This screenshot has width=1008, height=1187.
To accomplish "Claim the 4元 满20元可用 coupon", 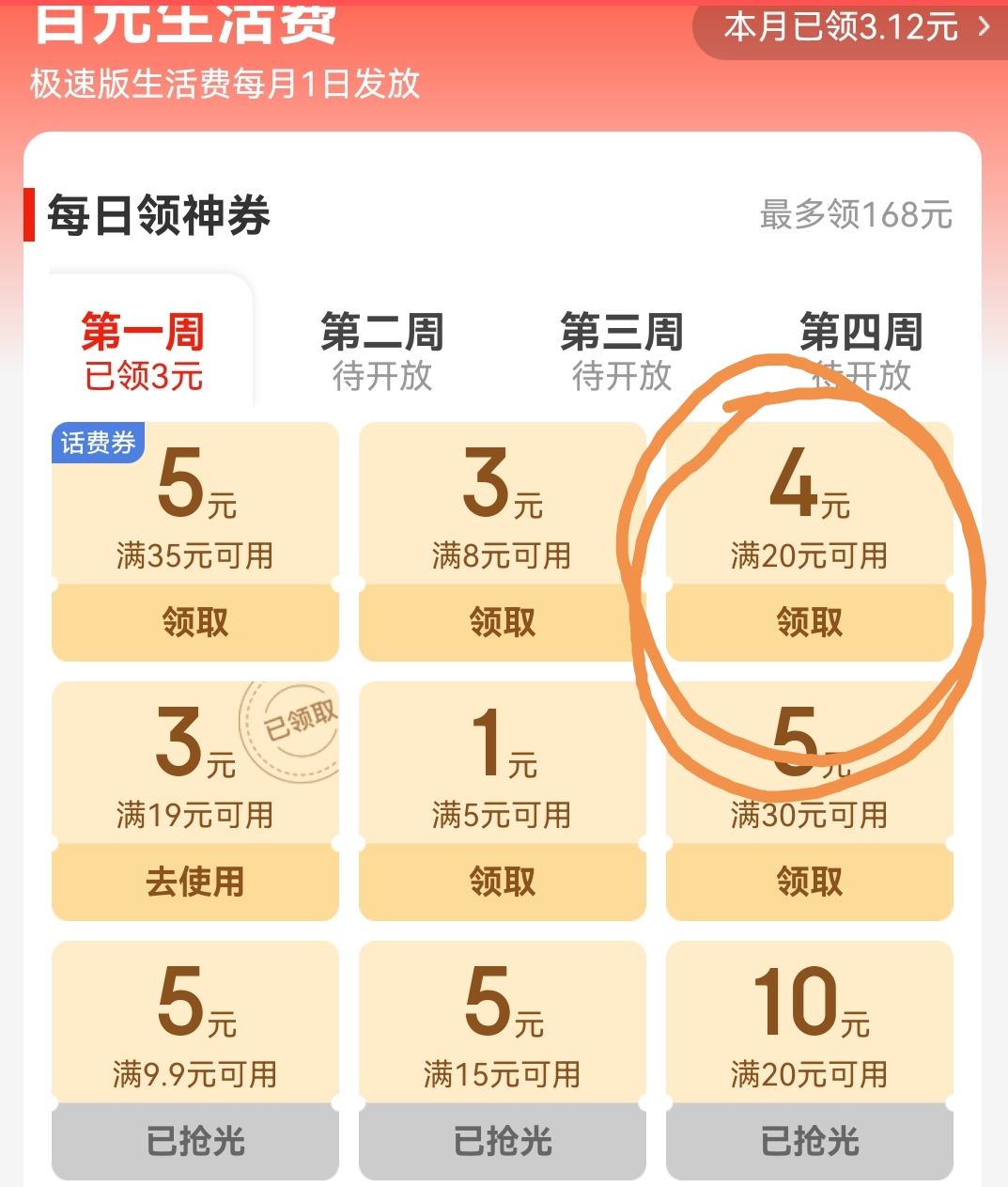I will point(809,622).
